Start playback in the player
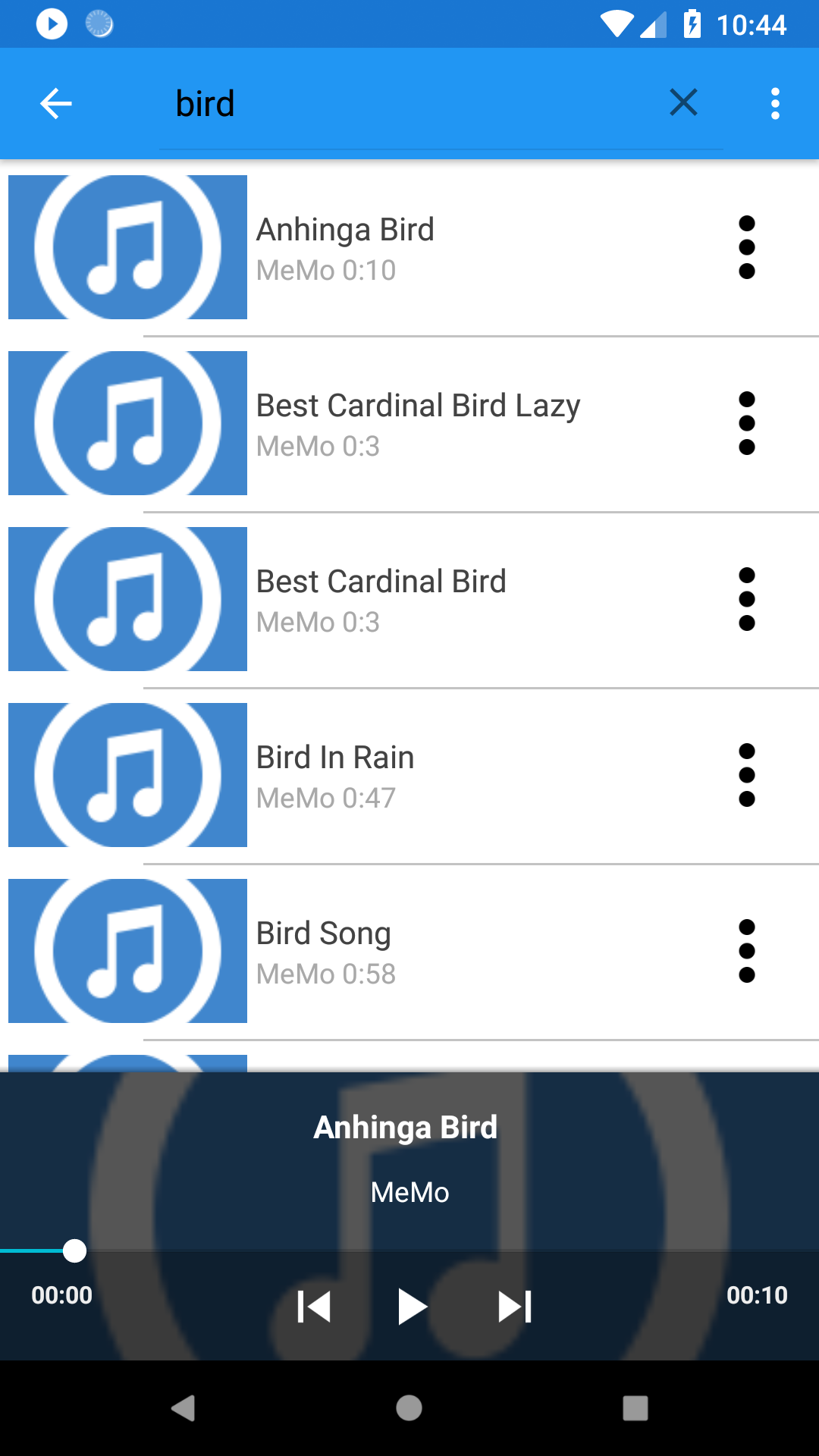The height and width of the screenshot is (1456, 819). (x=413, y=1307)
